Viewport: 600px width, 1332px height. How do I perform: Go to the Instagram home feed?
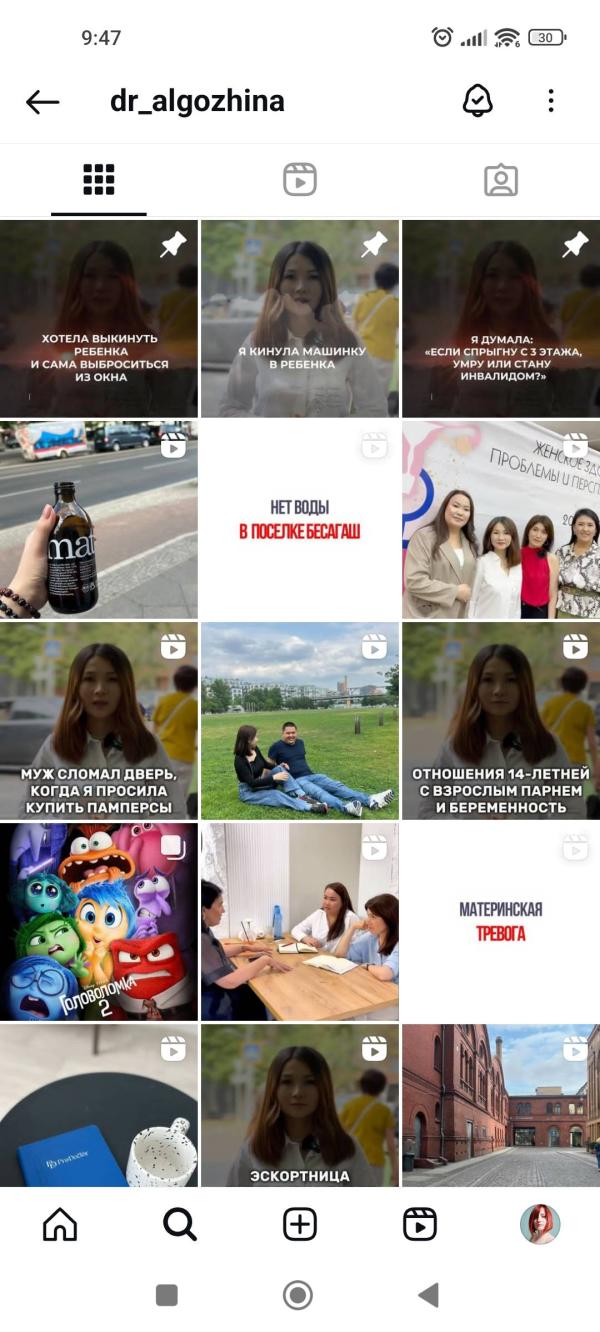tap(60, 1224)
